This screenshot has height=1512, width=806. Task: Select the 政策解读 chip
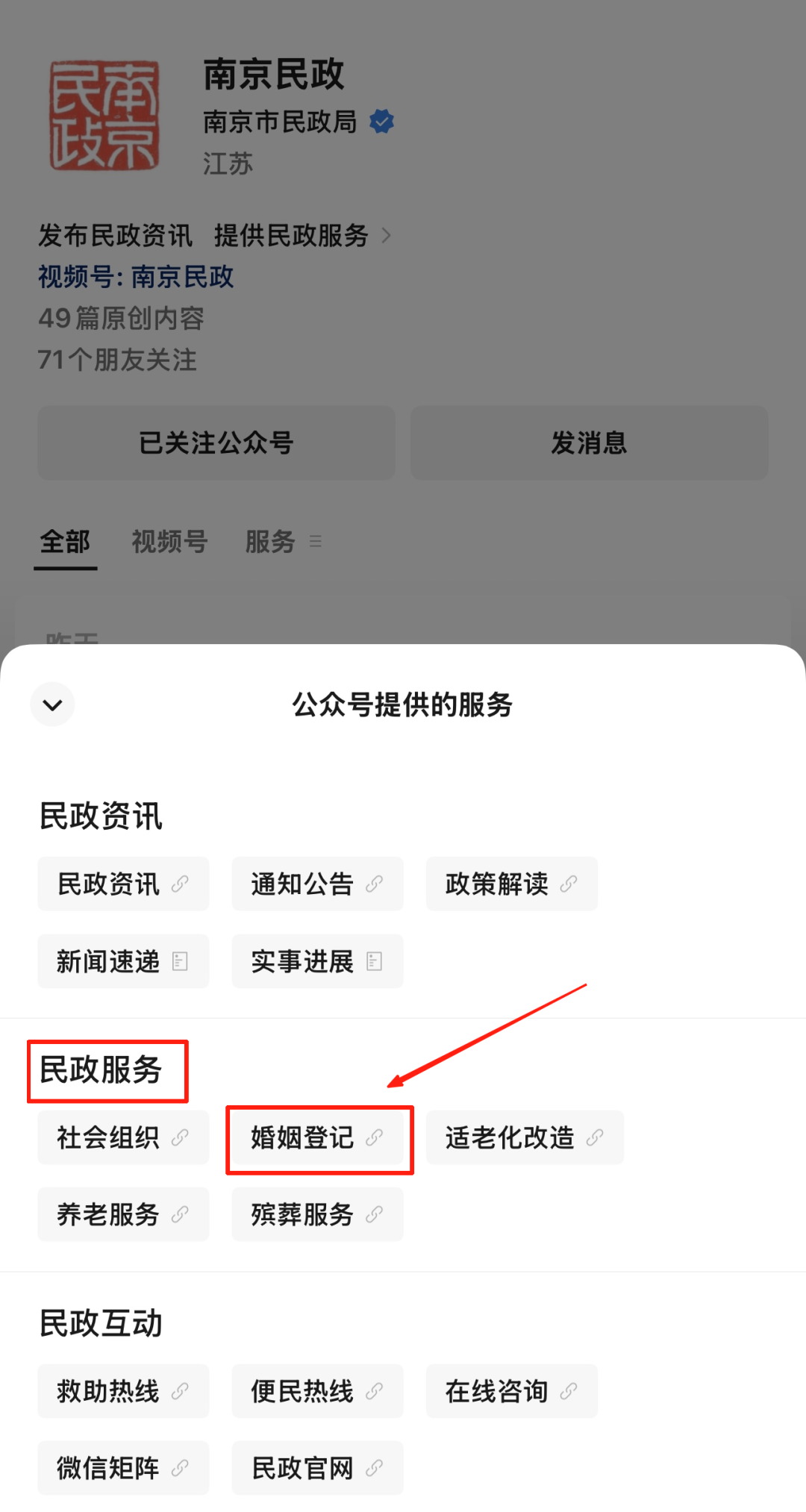[x=511, y=884]
